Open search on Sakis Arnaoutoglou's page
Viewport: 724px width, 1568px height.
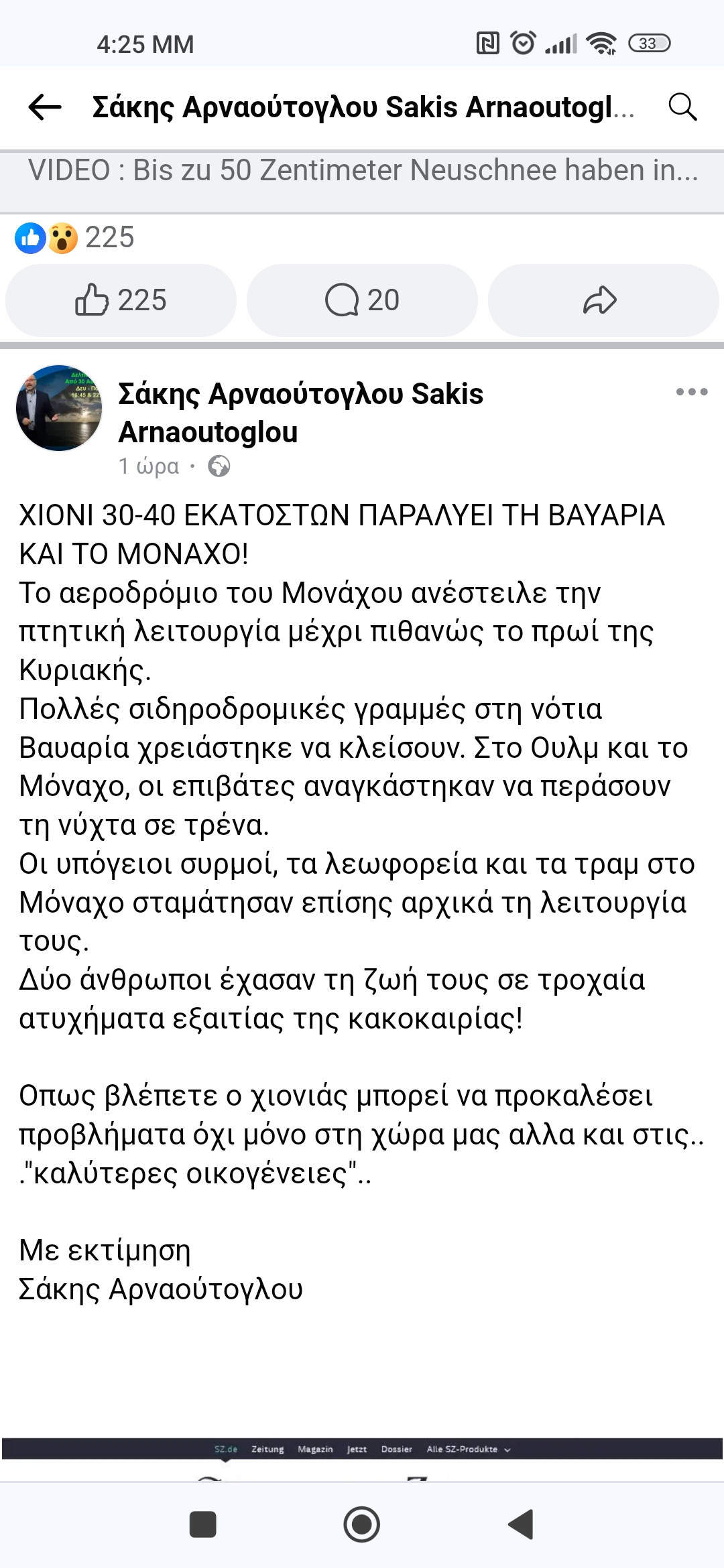coord(682,107)
